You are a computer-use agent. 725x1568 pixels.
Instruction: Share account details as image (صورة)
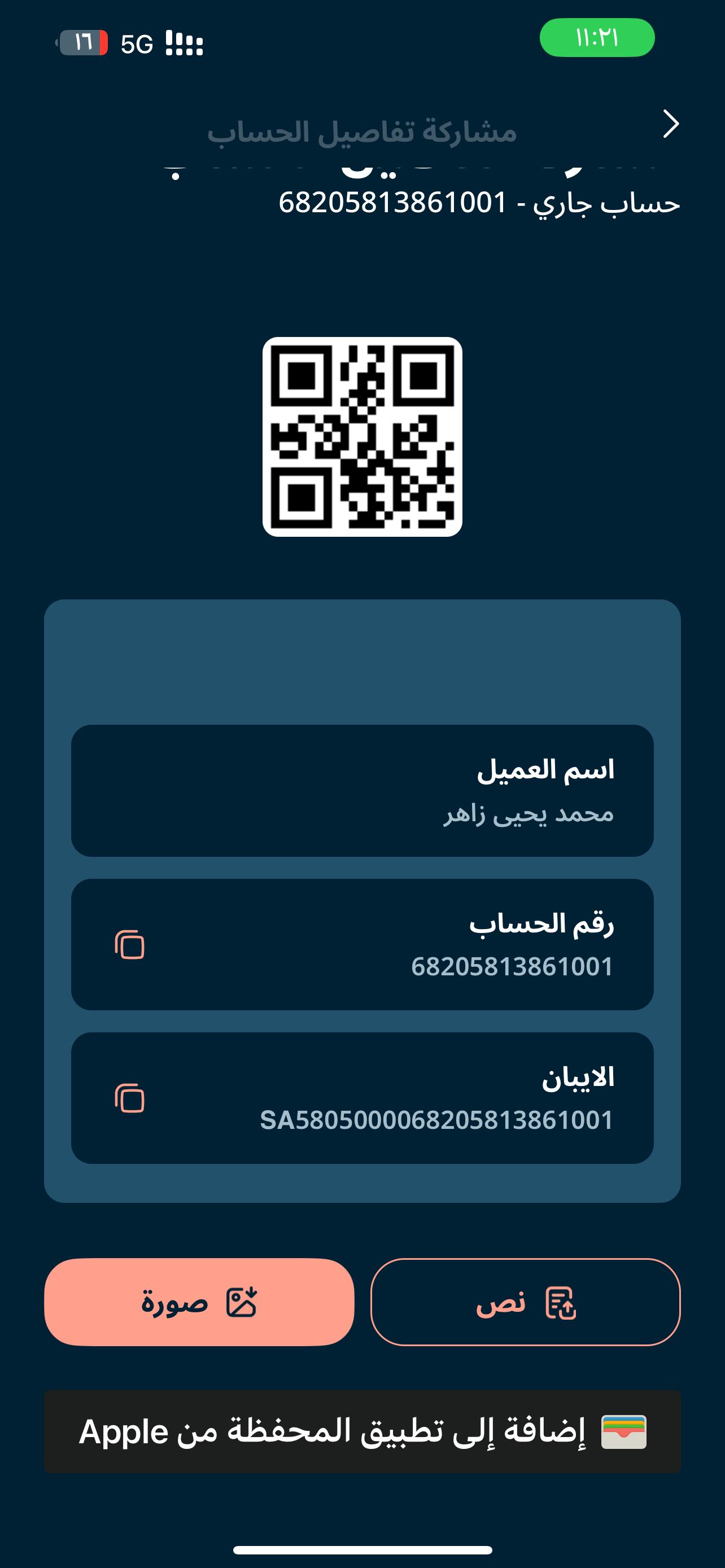(199, 1303)
